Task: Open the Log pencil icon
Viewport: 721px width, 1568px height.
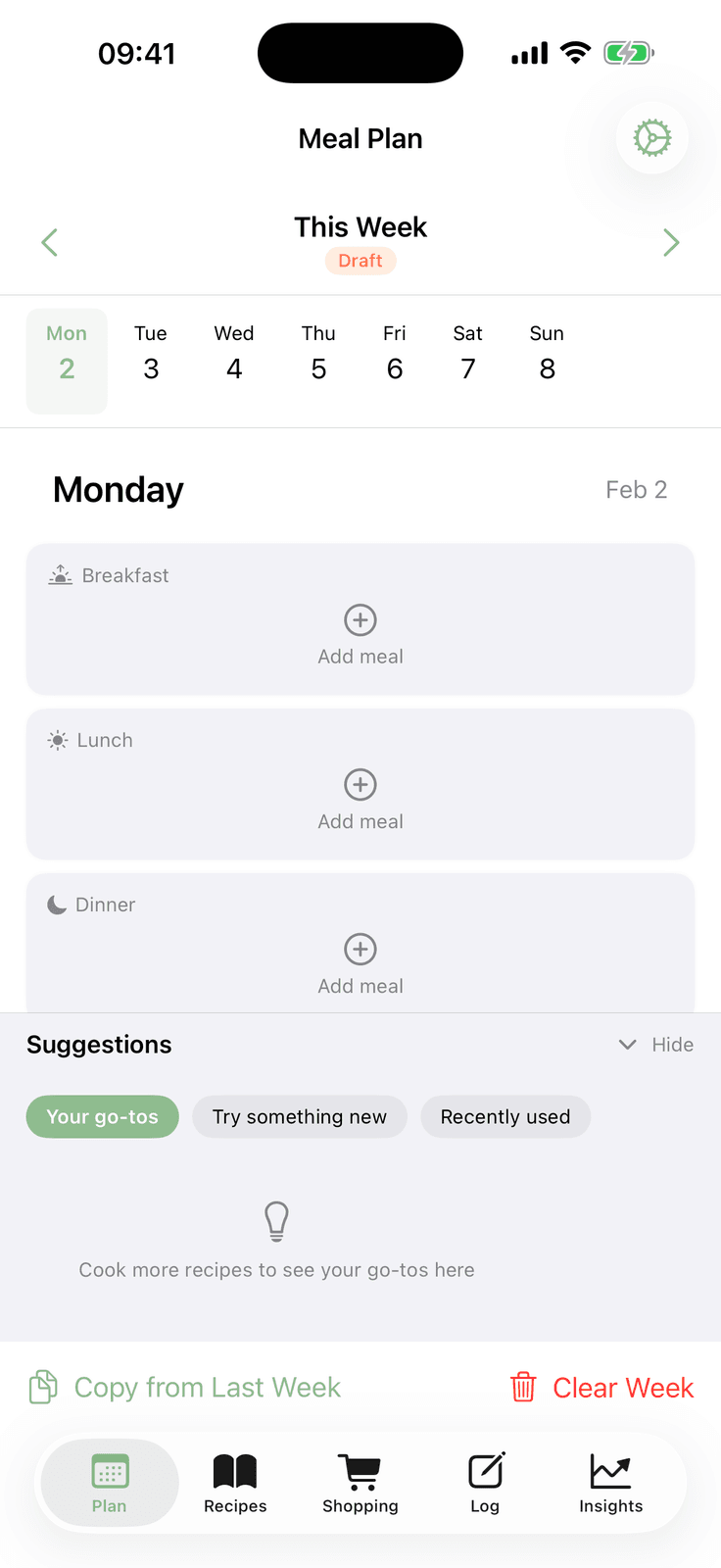Action: click(x=485, y=1470)
